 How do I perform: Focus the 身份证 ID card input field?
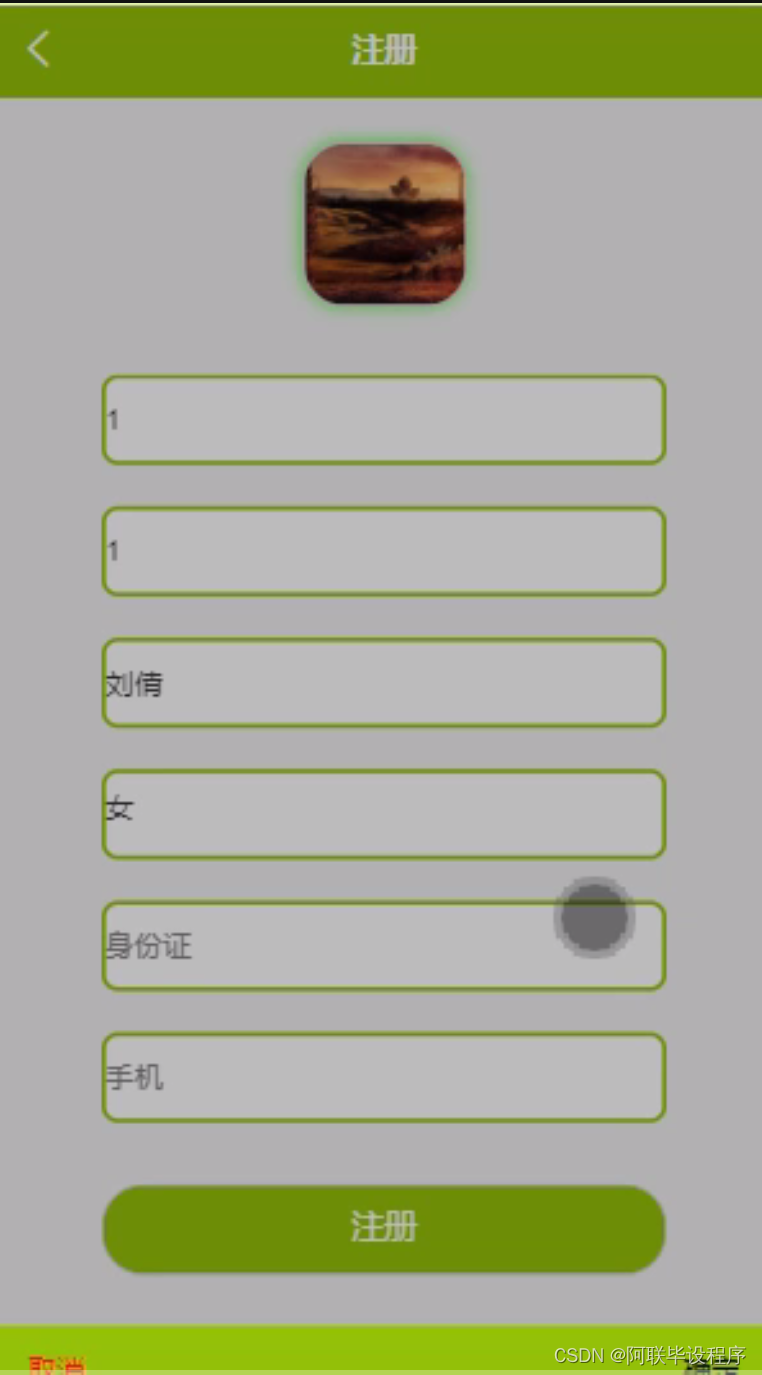click(x=383, y=945)
